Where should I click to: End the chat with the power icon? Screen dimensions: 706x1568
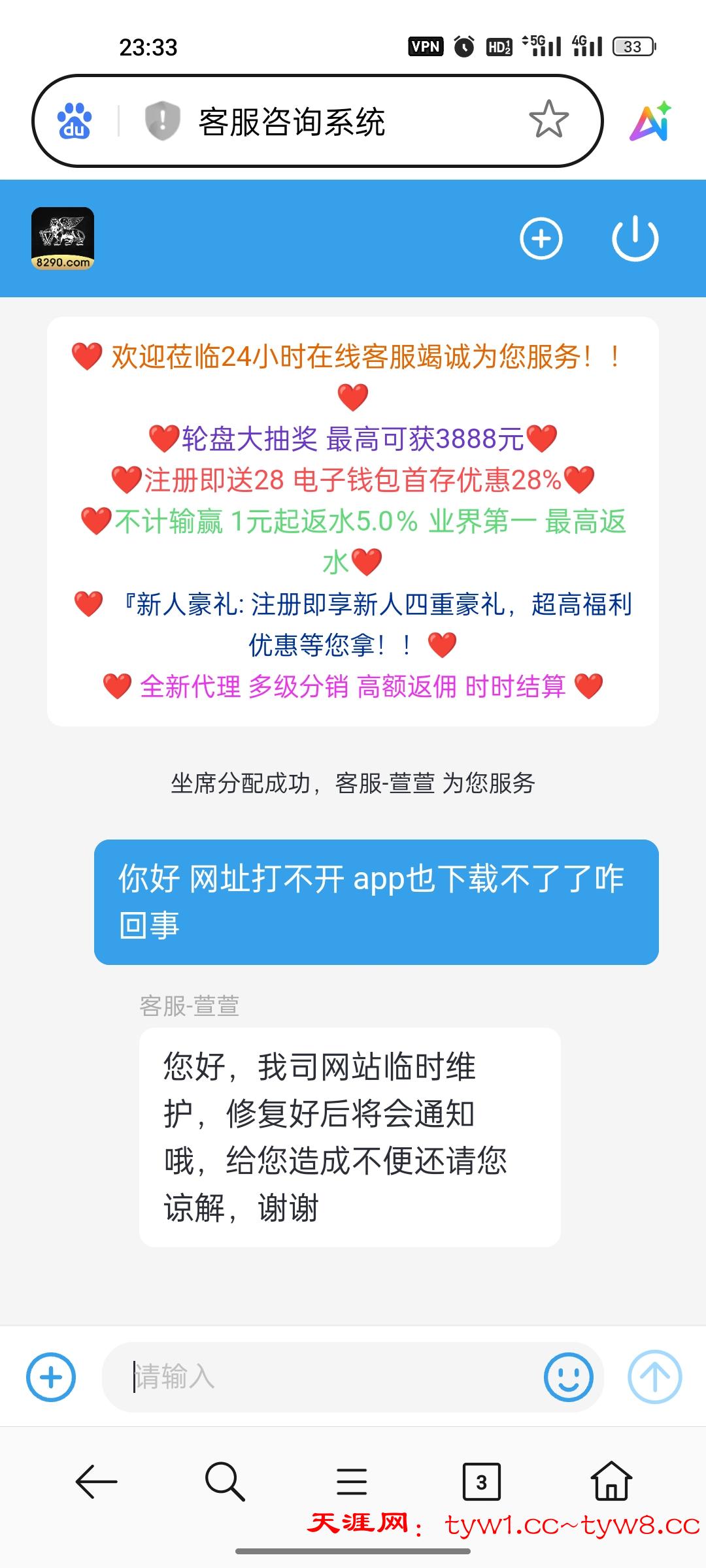(635, 238)
